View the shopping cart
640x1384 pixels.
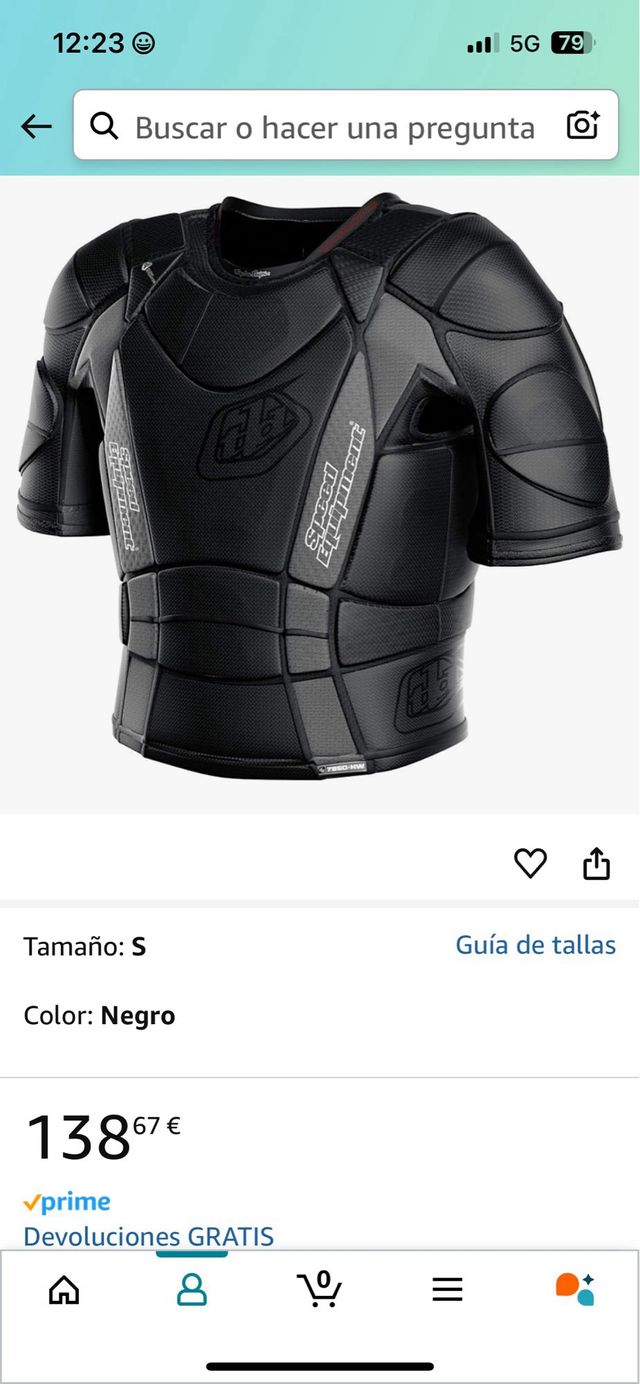pyautogui.click(x=320, y=1288)
